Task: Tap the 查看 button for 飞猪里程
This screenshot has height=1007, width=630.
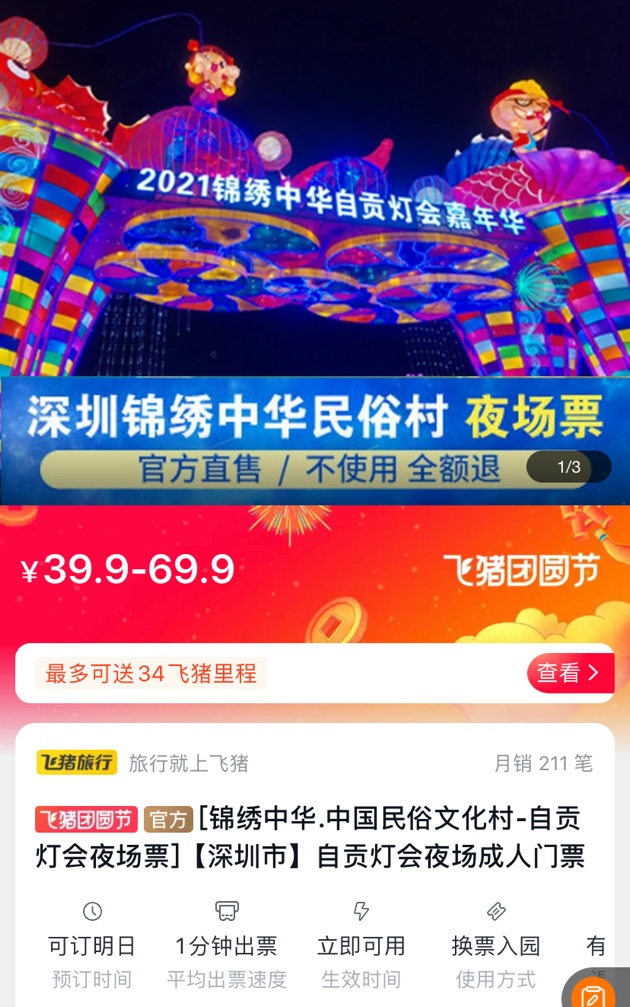Action: coord(570,673)
